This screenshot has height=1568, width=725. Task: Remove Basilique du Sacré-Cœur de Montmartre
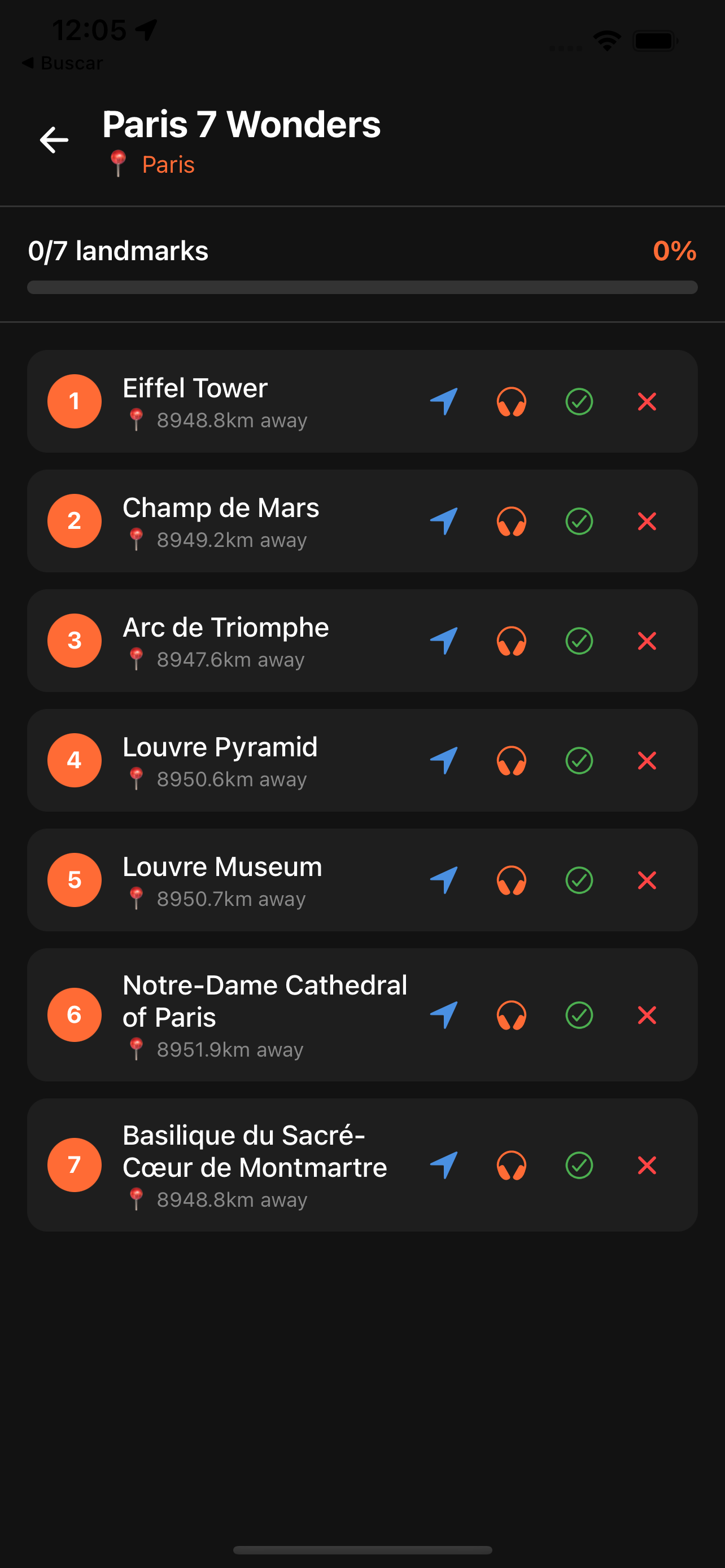coord(647,1165)
